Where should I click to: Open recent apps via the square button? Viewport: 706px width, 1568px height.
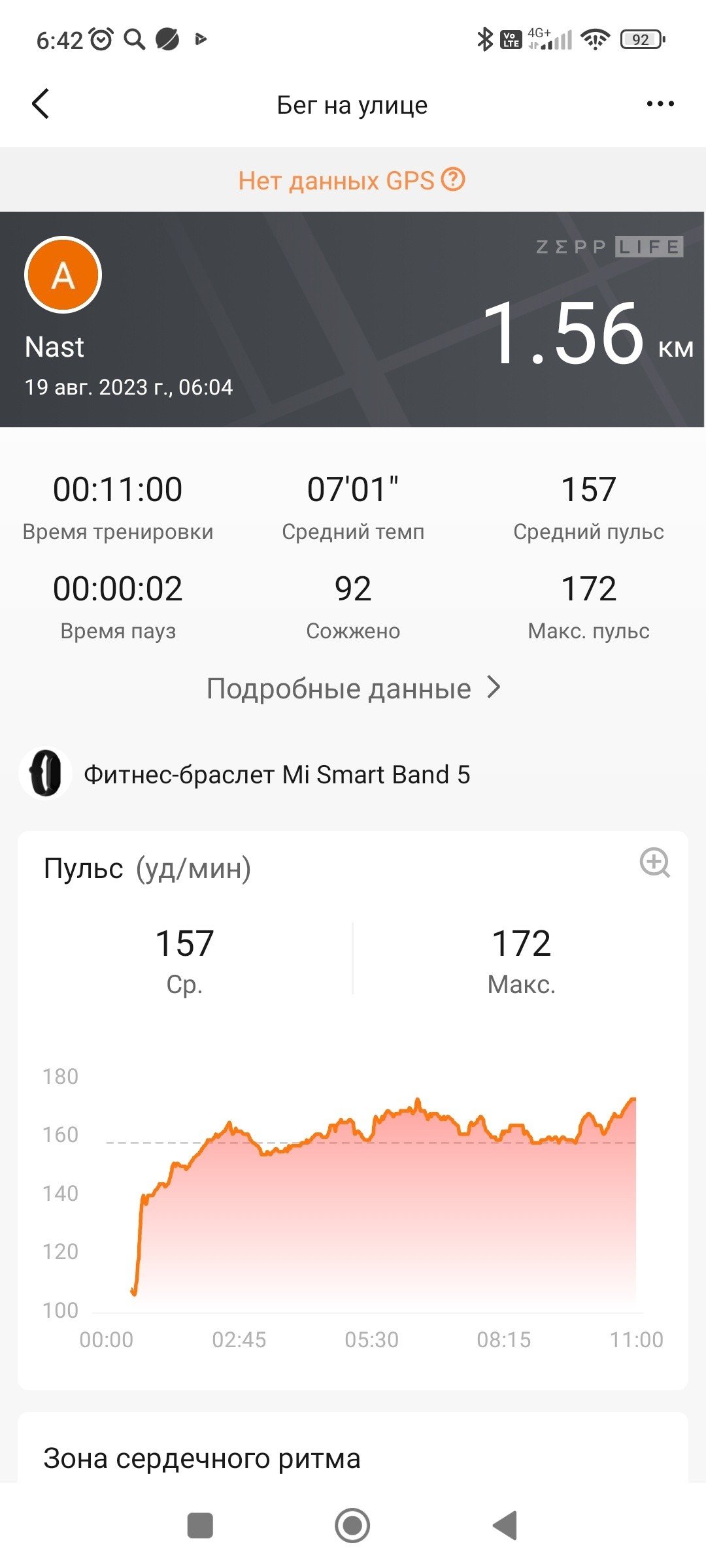[200, 1526]
